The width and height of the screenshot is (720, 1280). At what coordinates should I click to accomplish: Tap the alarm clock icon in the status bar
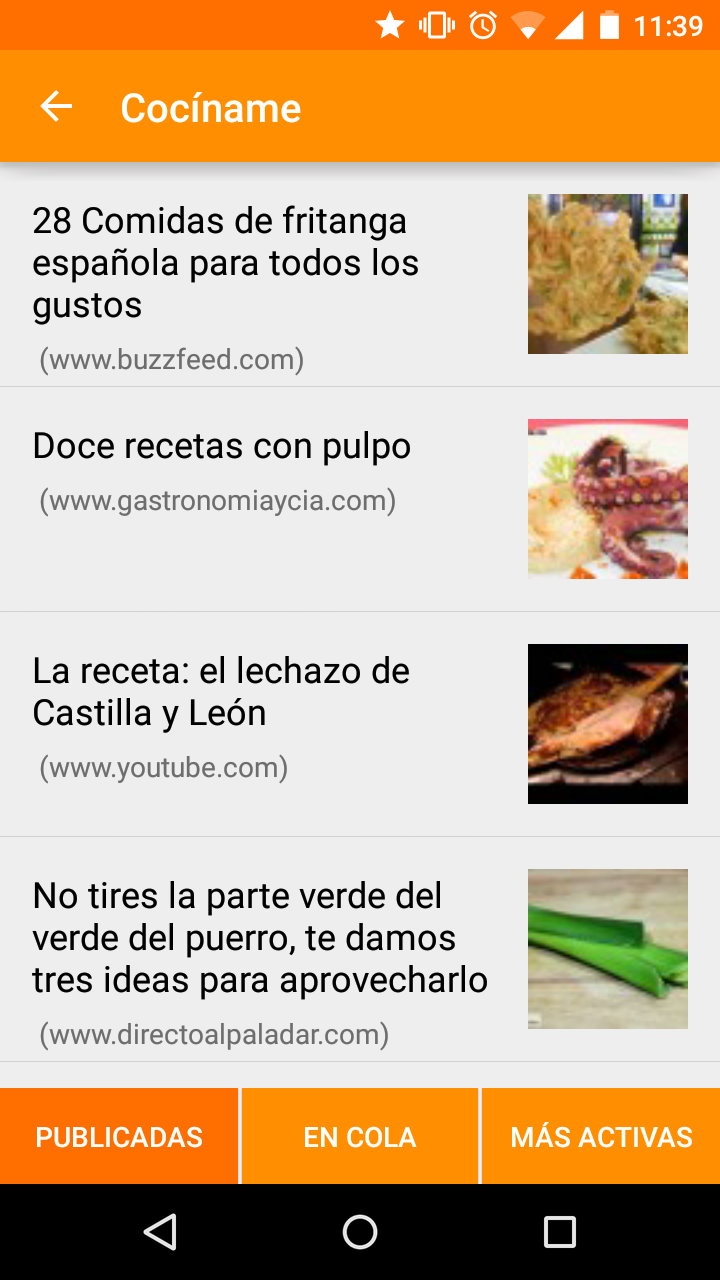pos(480,24)
